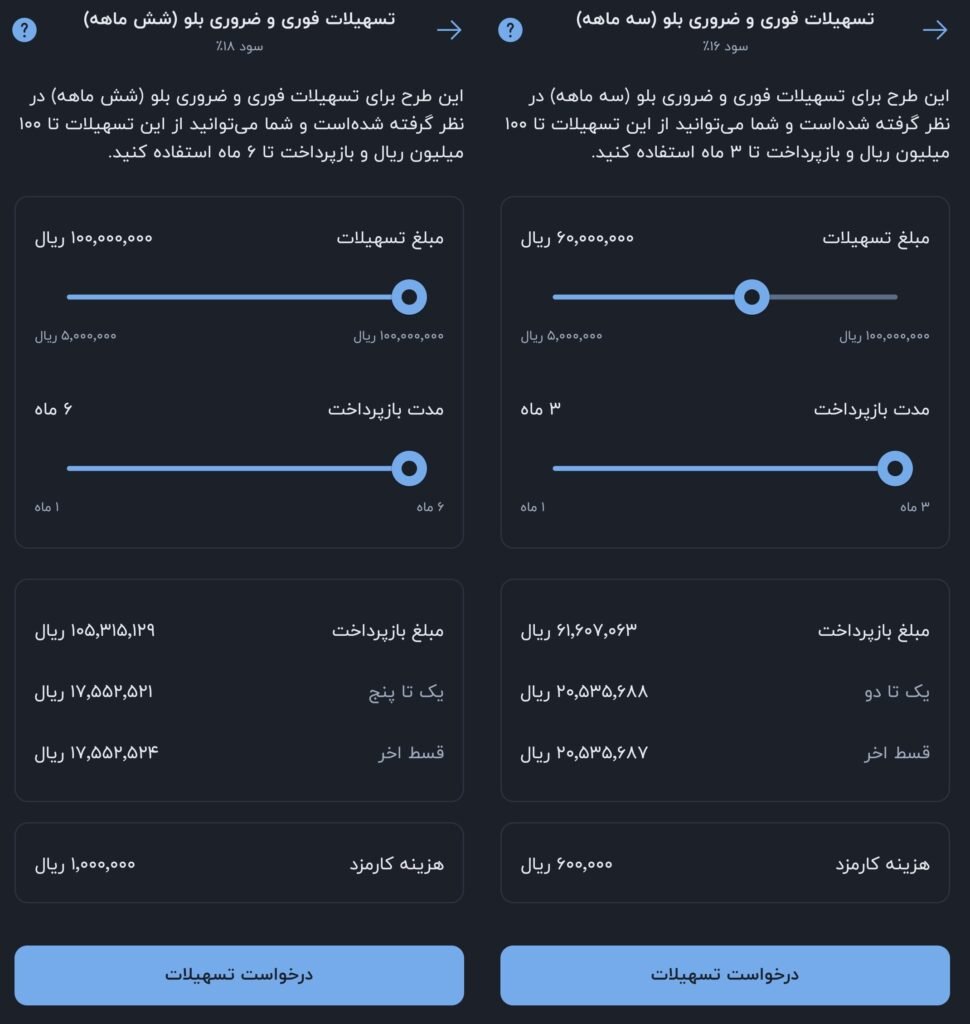970x1024 pixels.
Task: Go back from the three-month (سه ماهه) loan screen
Action: coord(935,30)
